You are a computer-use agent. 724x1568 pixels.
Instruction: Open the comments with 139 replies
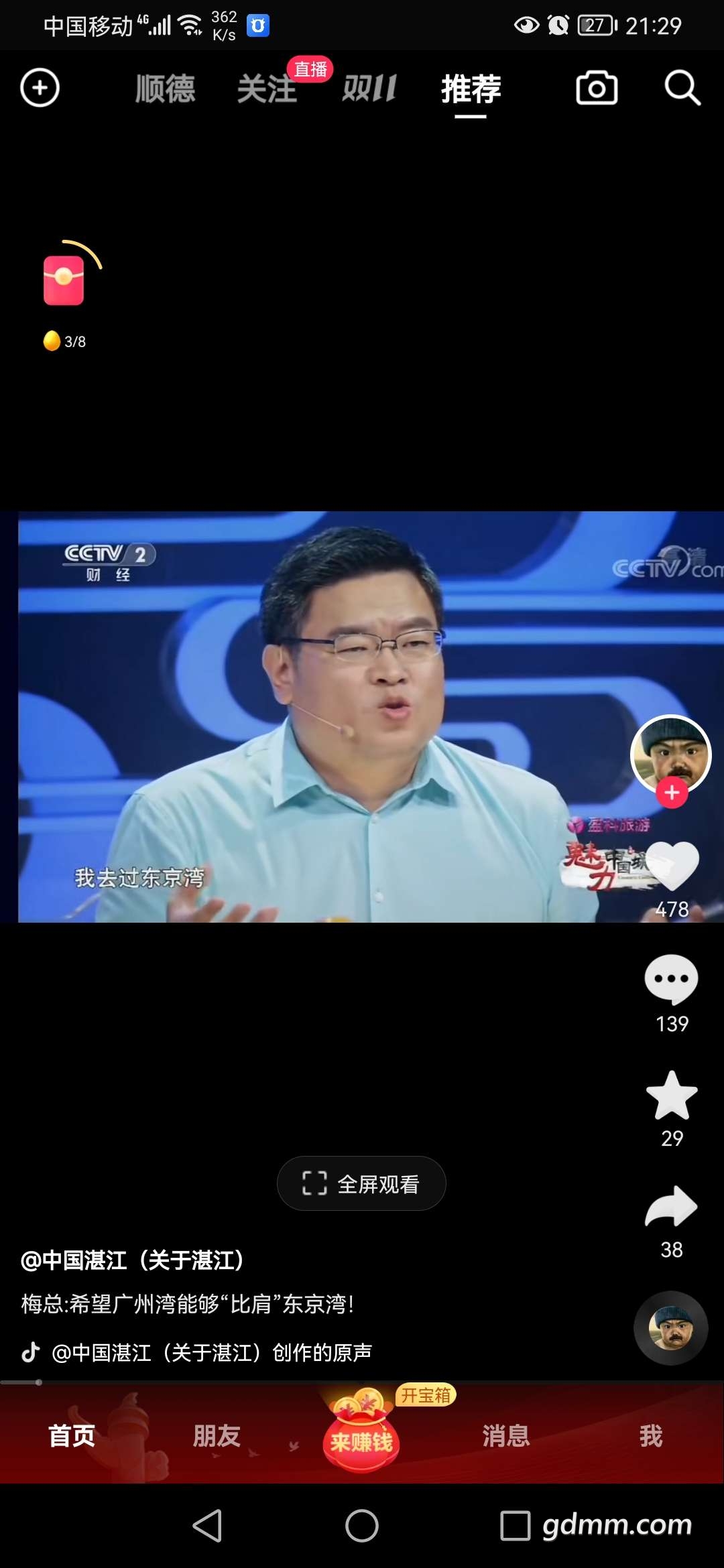tap(671, 980)
